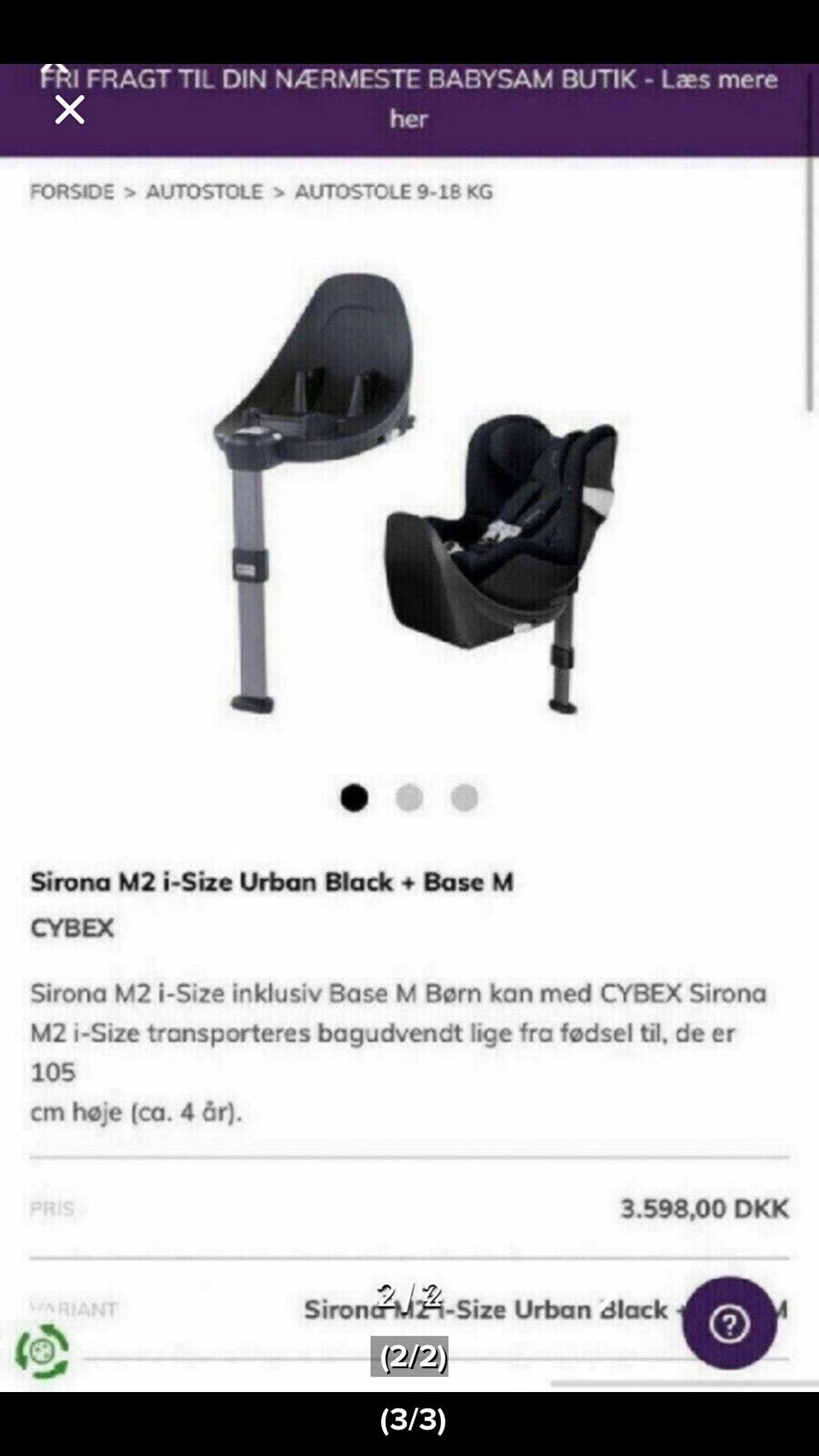Open the Autostole 9-18 kg breadcrumb

pos(393,191)
